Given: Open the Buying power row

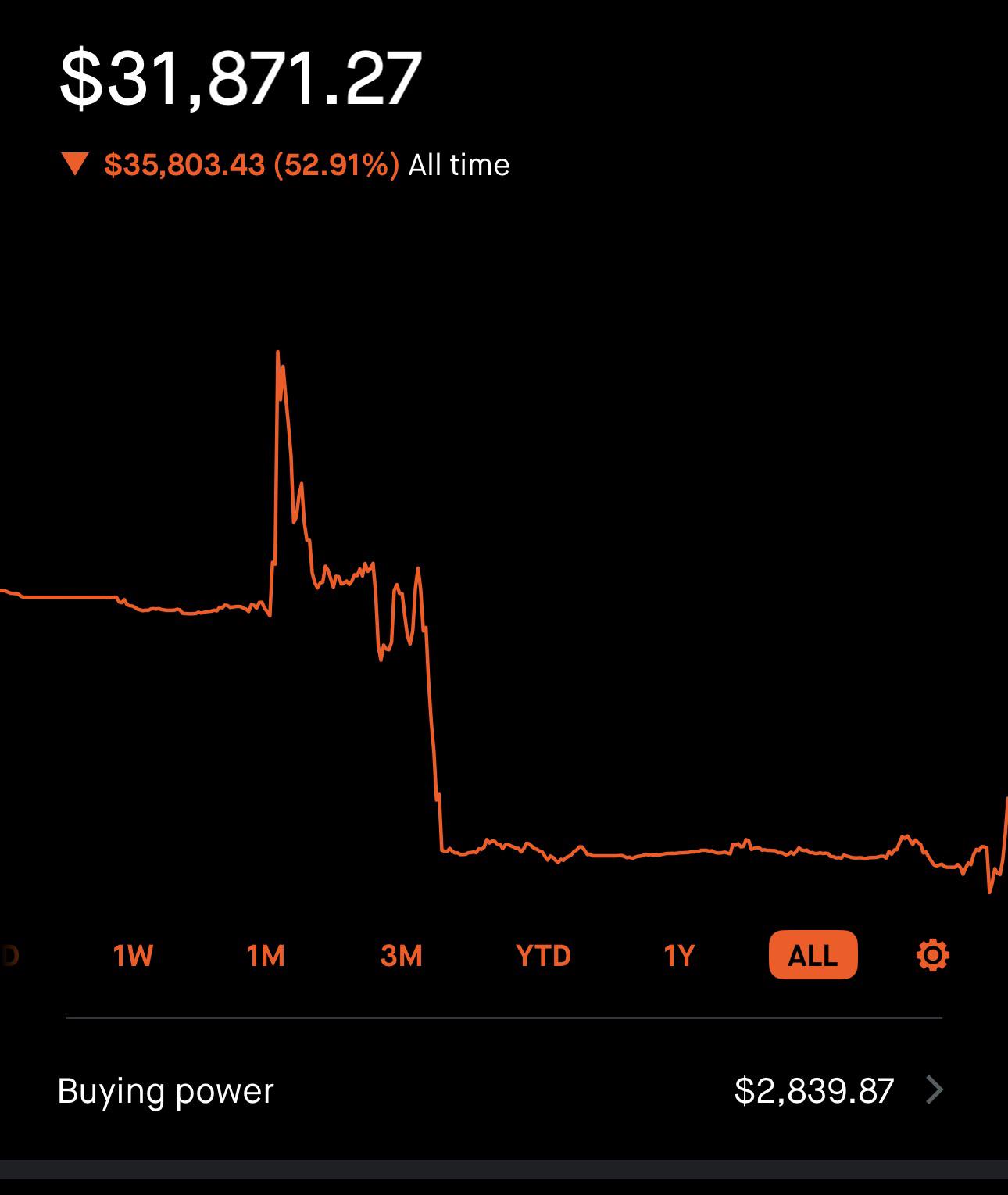Looking at the screenshot, I should click(x=500, y=1090).
